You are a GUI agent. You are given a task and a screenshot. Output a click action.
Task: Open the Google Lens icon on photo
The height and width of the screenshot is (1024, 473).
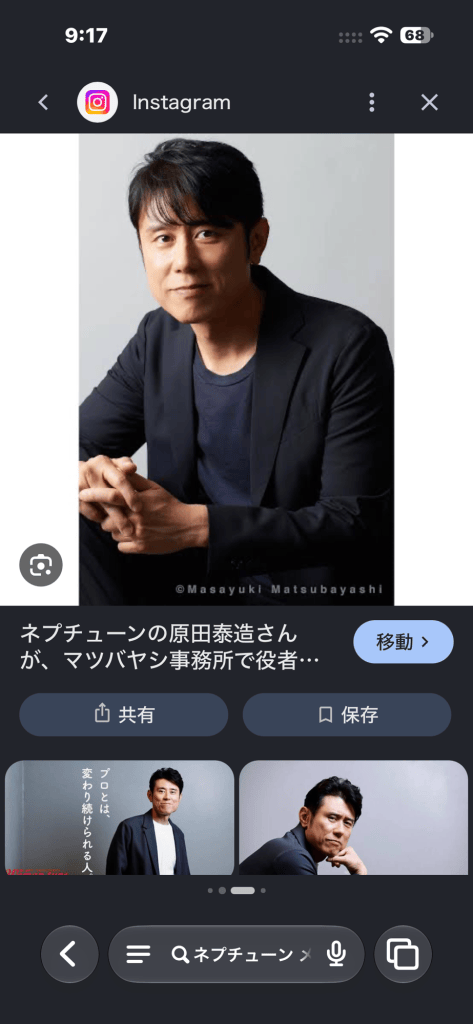tap(41, 565)
